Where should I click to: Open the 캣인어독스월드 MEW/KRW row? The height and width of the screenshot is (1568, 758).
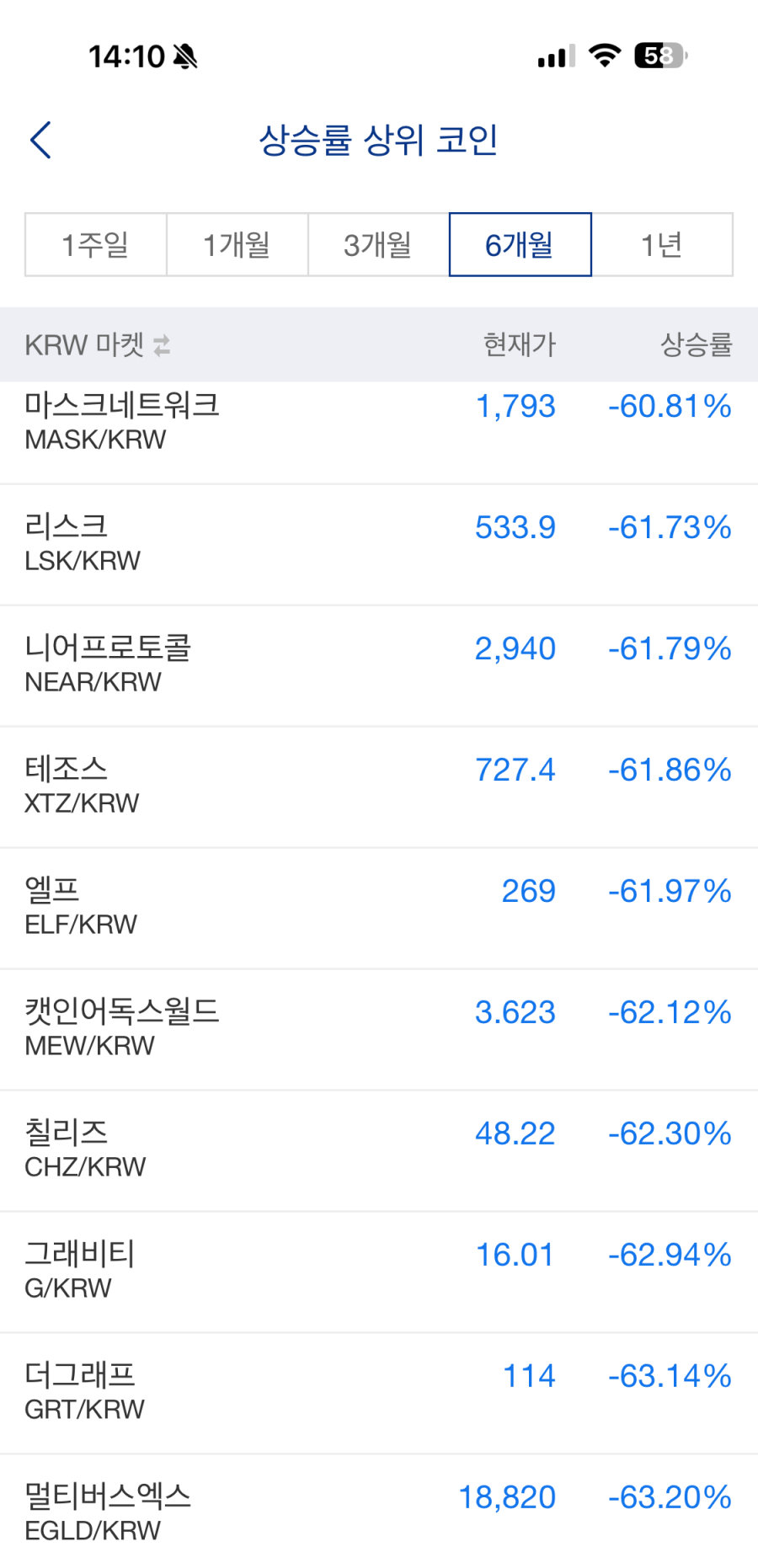point(379,1029)
